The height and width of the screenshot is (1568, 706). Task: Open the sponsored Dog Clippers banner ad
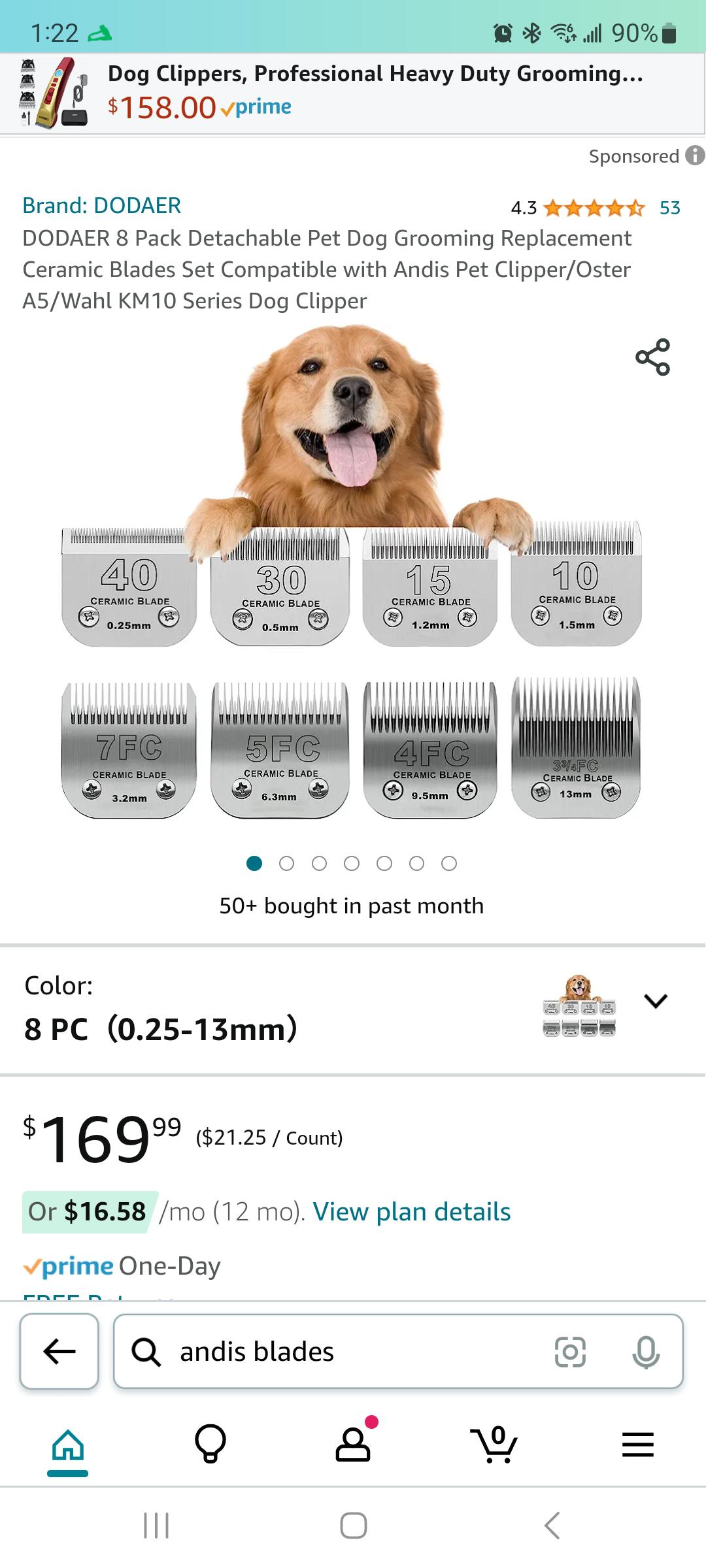(353, 91)
